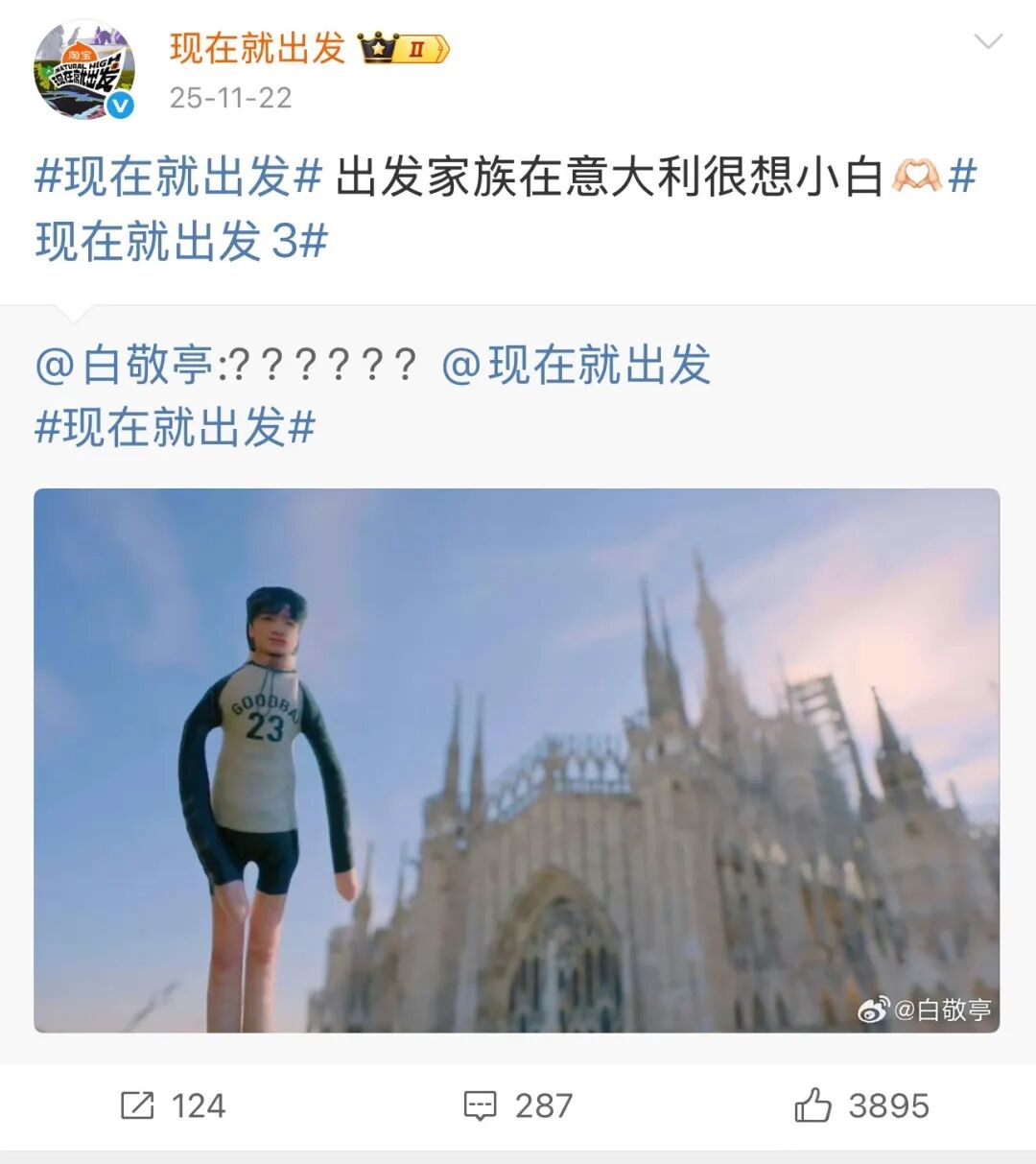Click the comment count 287
Viewport: 1036px width, 1164px height.
542,1105
